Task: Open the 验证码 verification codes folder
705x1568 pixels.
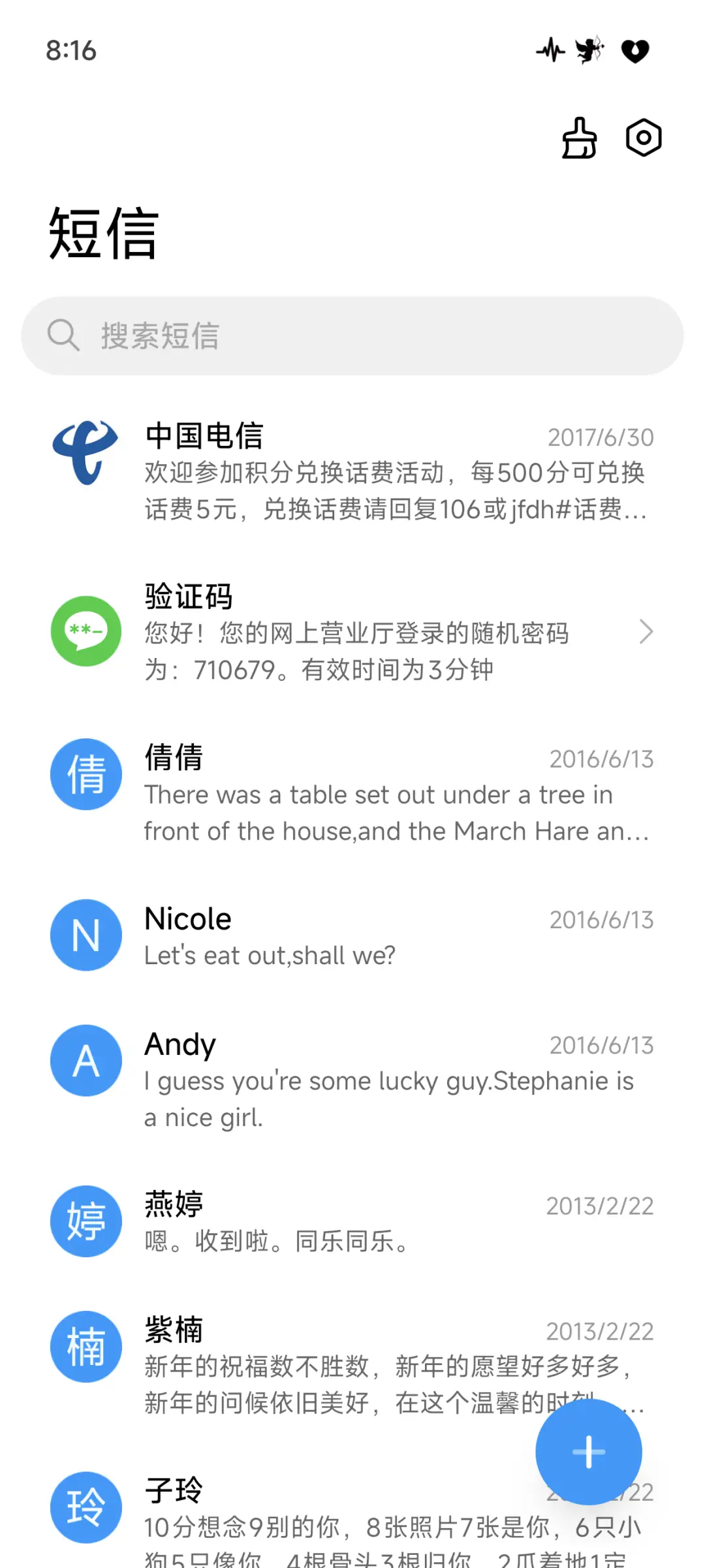Action: point(352,632)
